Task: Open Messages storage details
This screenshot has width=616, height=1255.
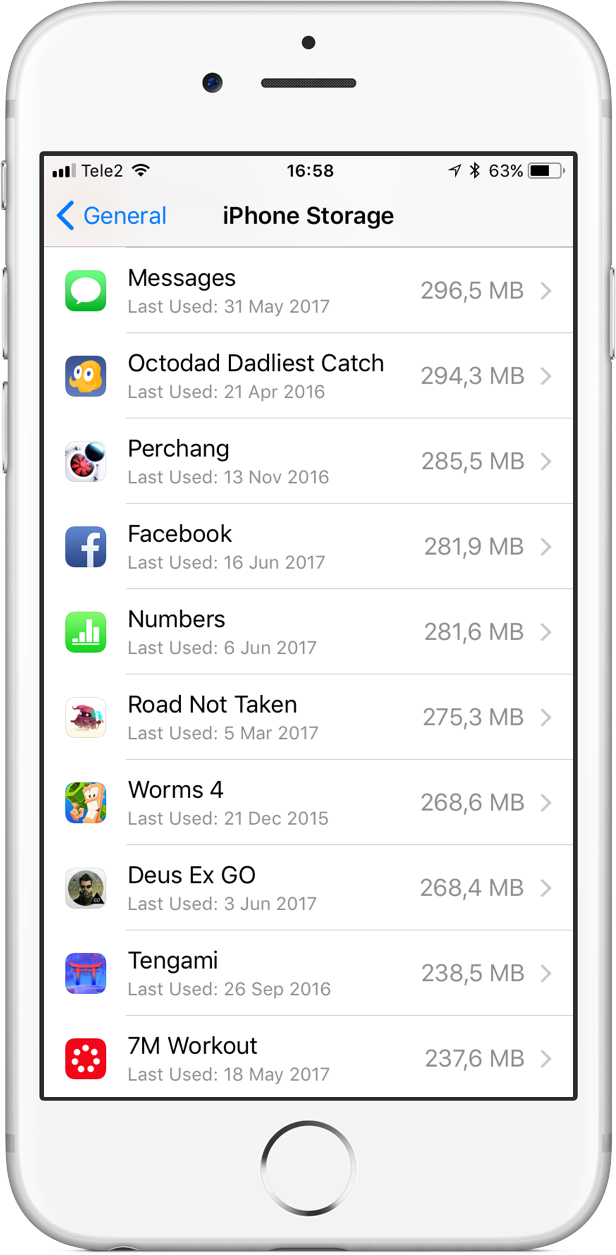Action: coord(308,291)
